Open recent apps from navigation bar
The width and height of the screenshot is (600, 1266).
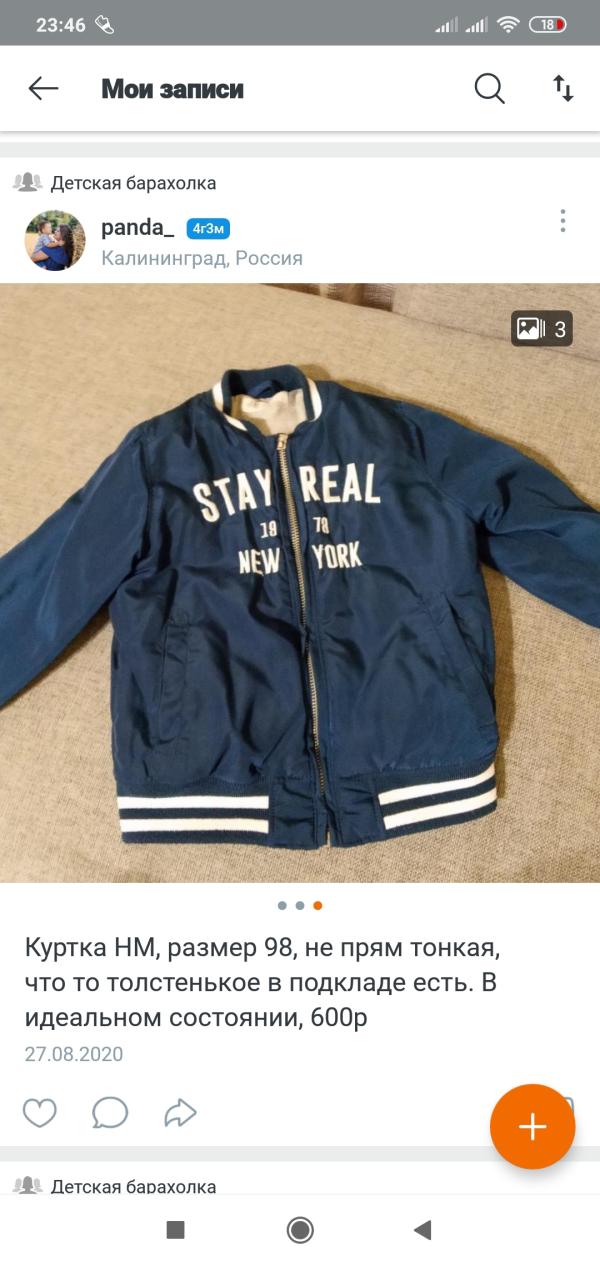176,1230
